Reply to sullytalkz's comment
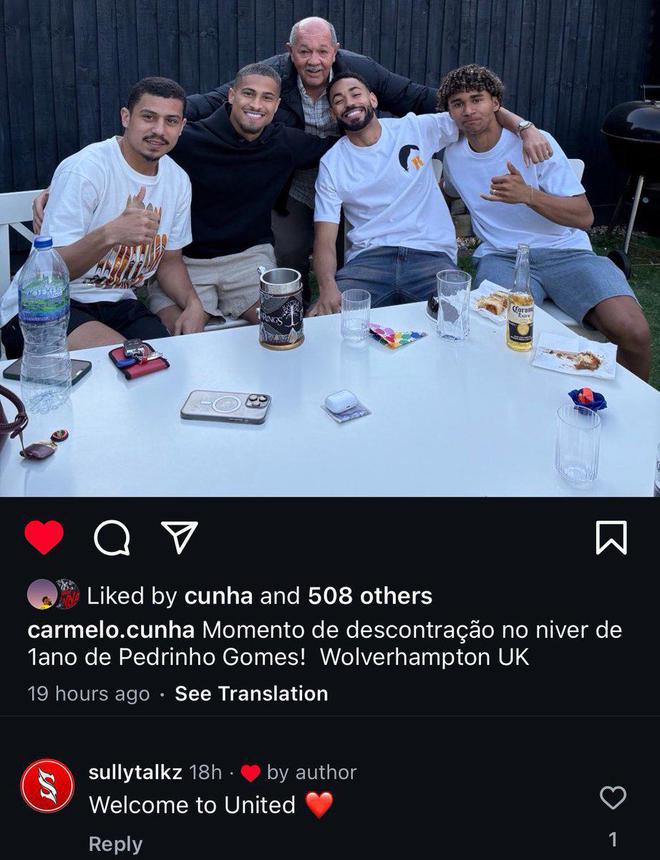Viewport: 660px width, 860px height. (x=116, y=844)
